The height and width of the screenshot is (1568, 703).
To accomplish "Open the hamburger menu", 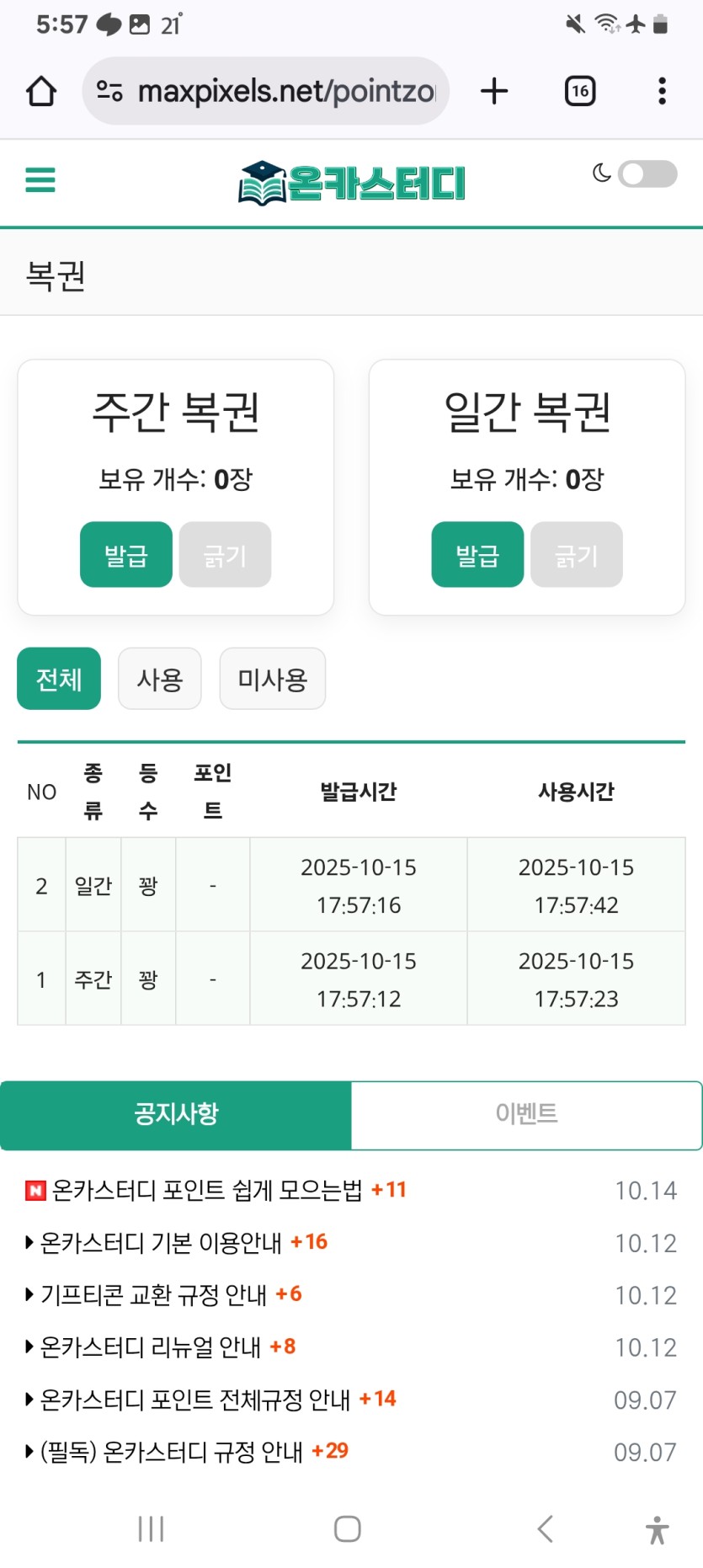I will click(40, 179).
